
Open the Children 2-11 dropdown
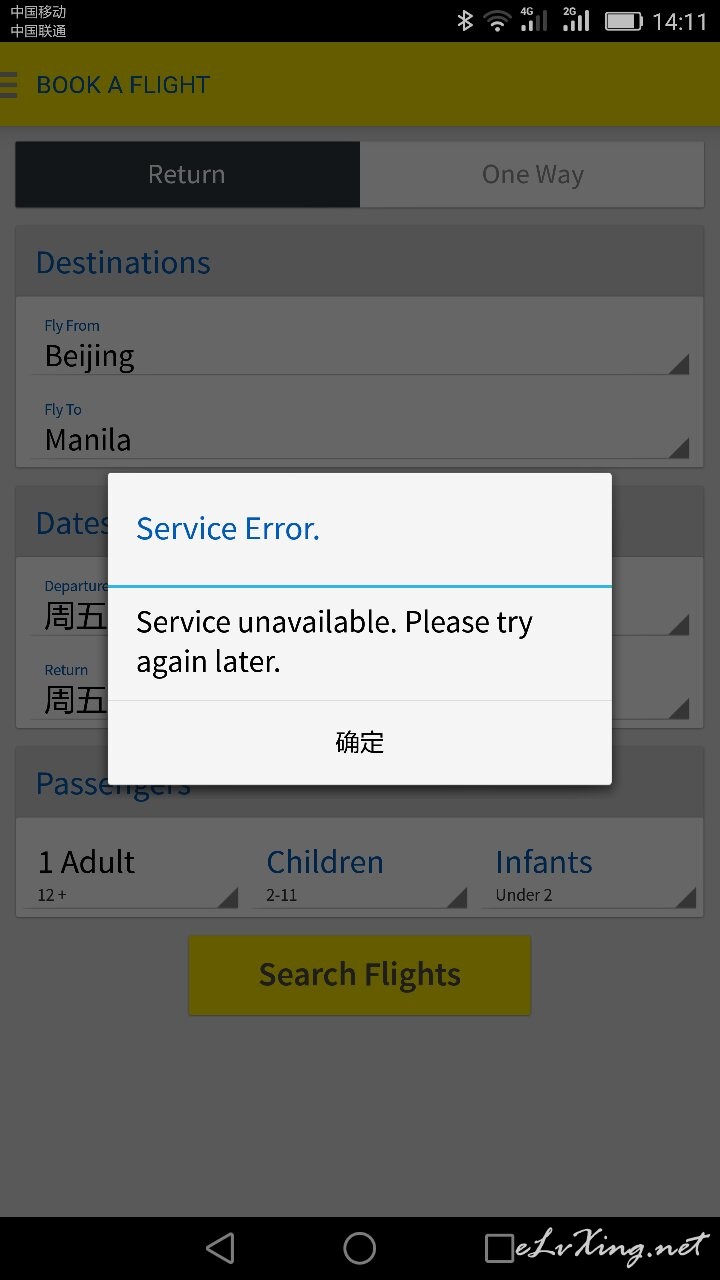360,873
